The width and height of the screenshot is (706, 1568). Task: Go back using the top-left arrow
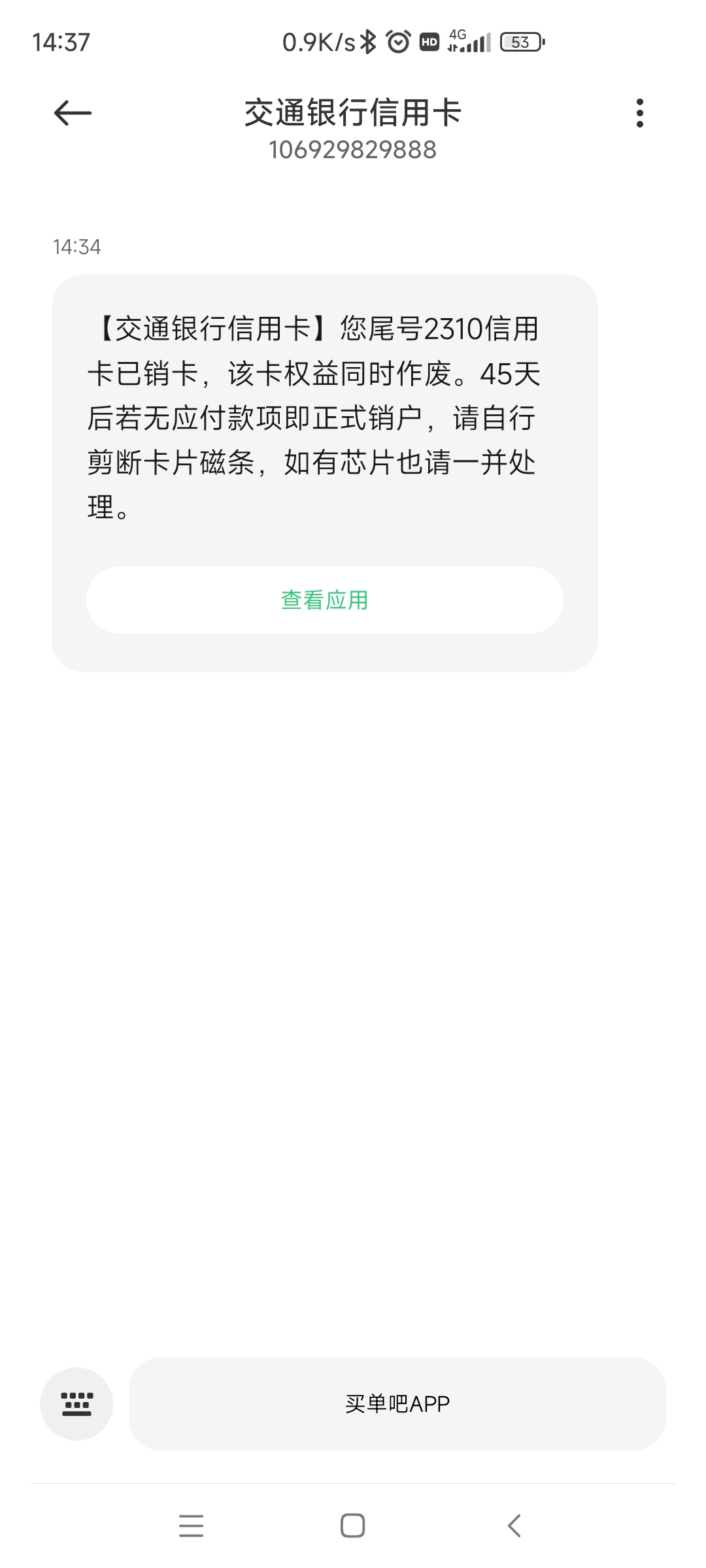click(73, 113)
